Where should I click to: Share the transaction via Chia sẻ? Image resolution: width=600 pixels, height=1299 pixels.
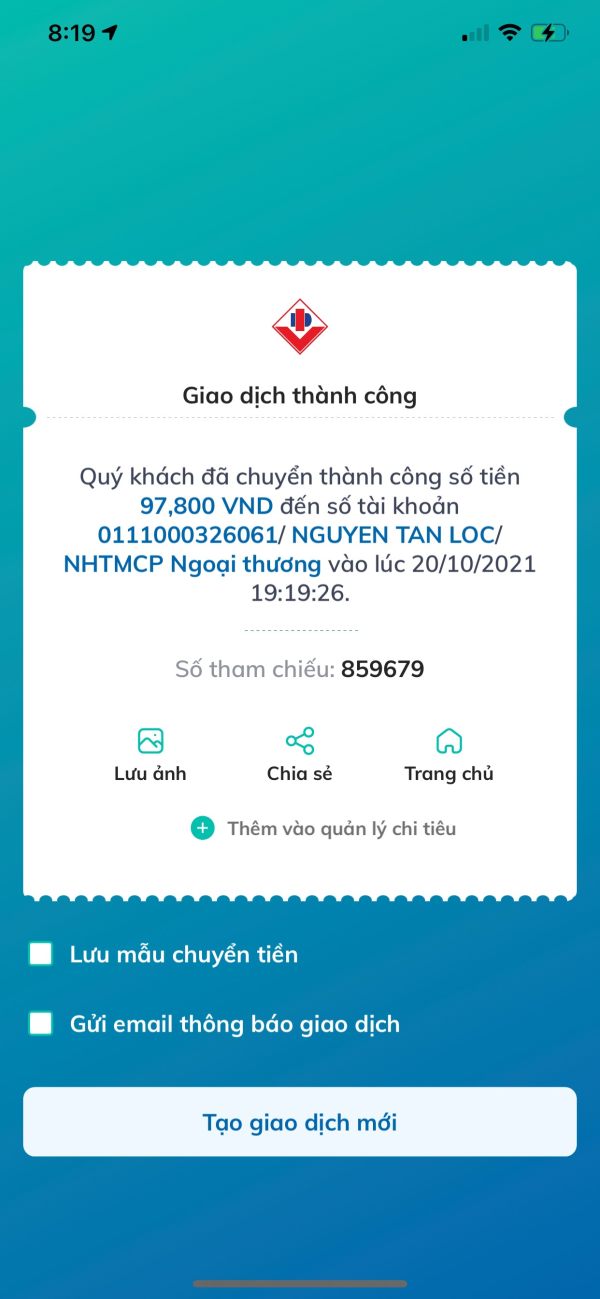(x=300, y=754)
